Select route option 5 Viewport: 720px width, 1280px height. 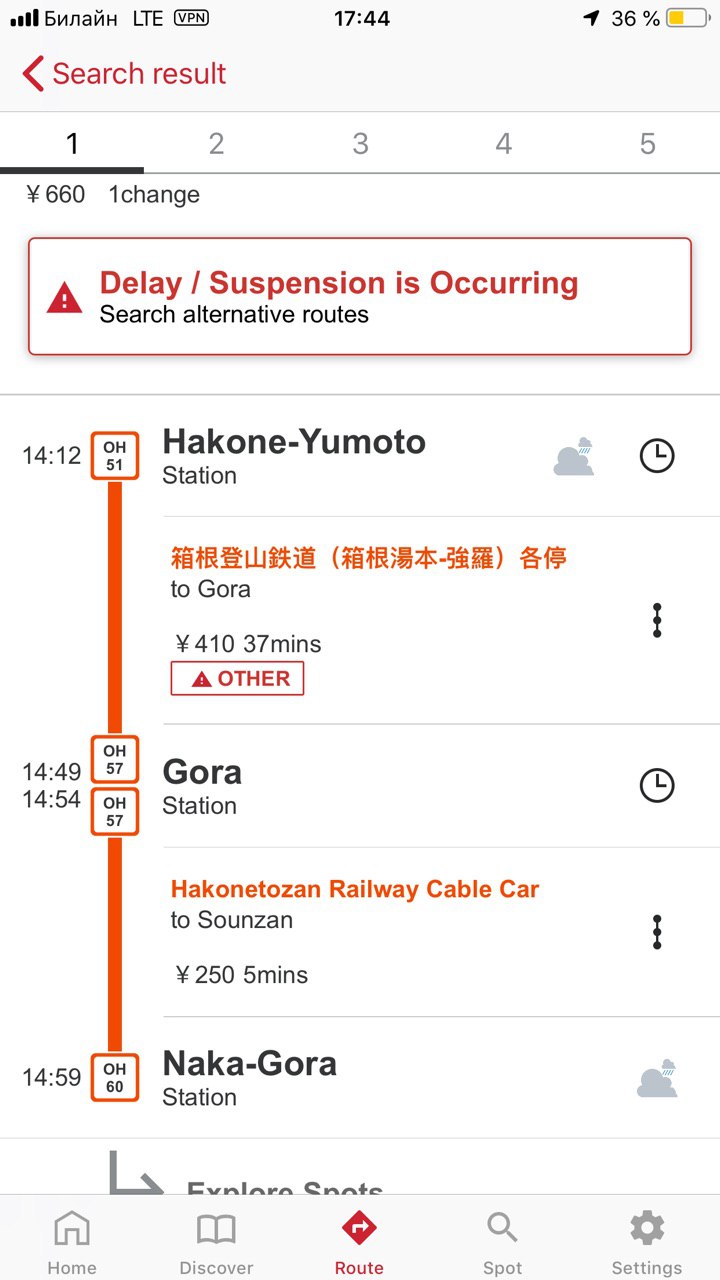point(648,144)
